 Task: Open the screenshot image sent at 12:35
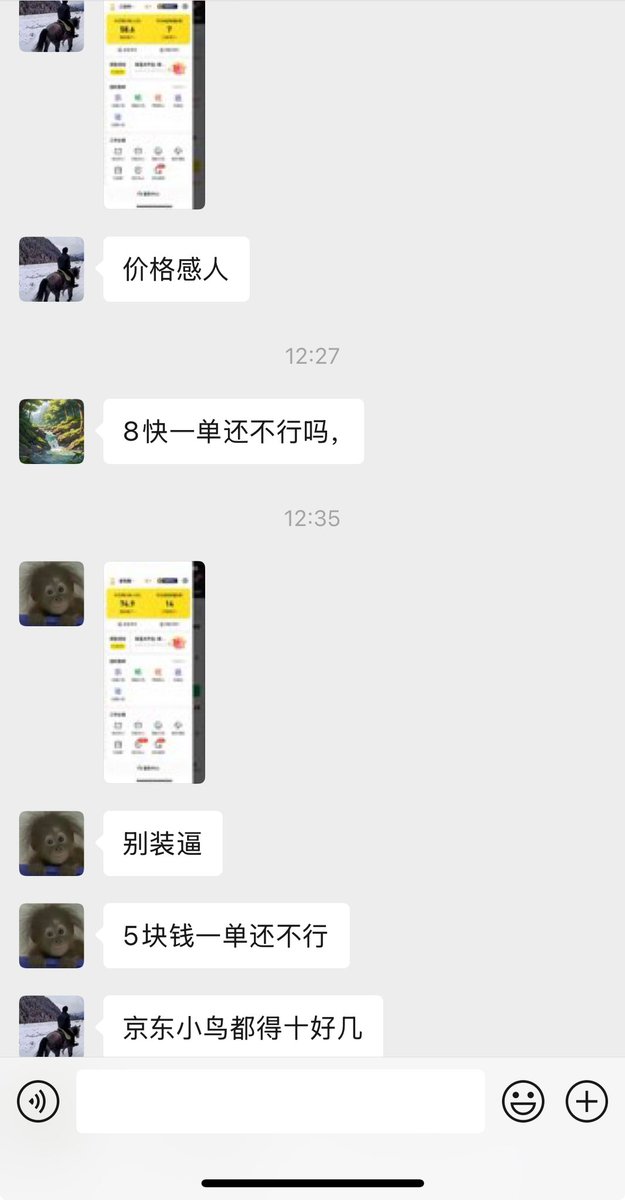coord(154,672)
